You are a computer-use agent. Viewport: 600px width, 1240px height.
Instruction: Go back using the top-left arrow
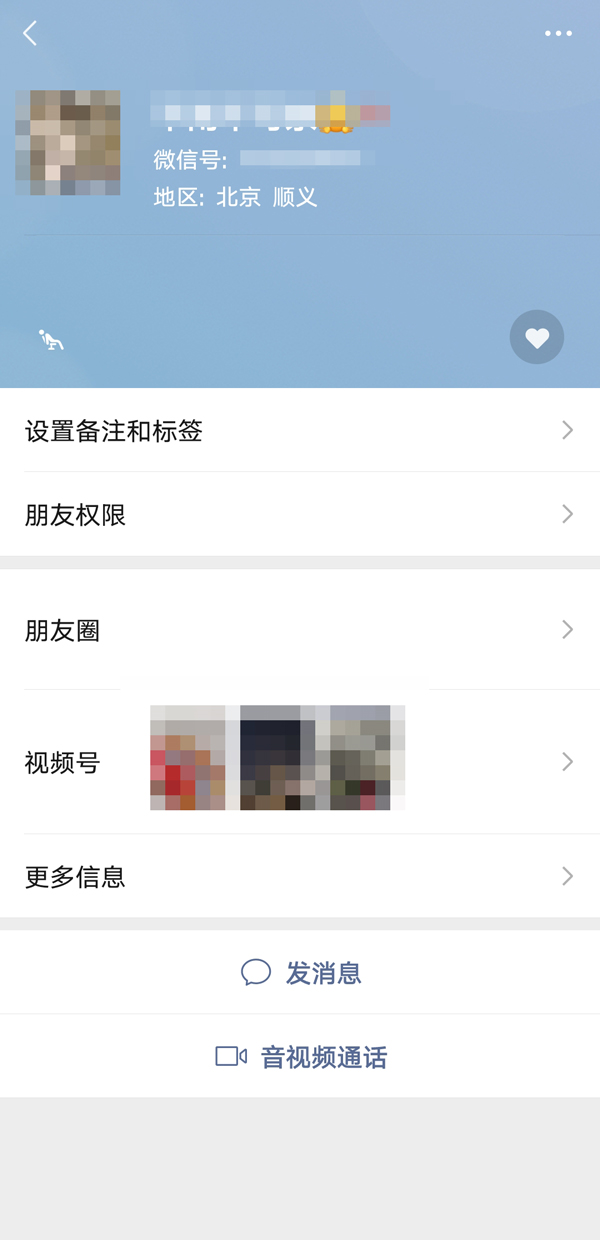[30, 33]
